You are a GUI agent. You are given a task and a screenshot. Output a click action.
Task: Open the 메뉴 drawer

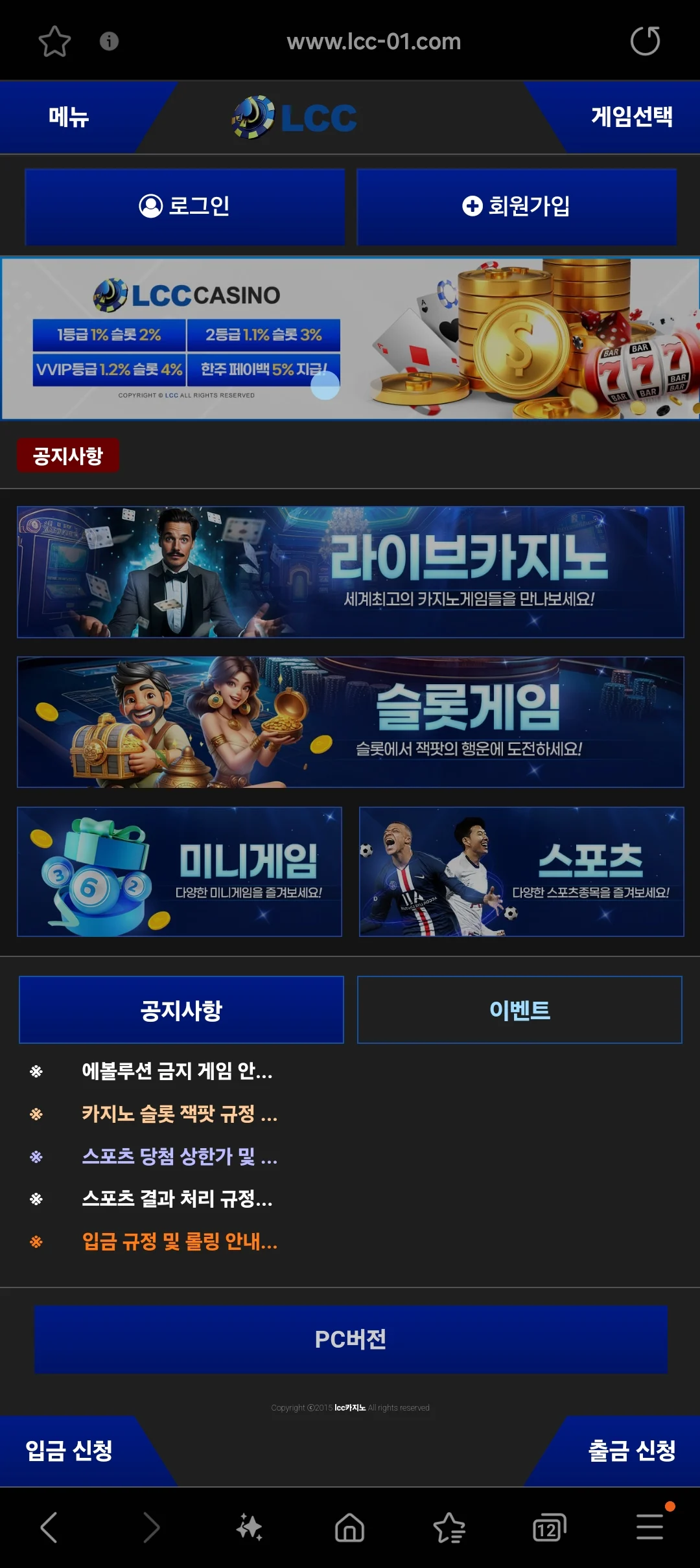click(x=69, y=117)
